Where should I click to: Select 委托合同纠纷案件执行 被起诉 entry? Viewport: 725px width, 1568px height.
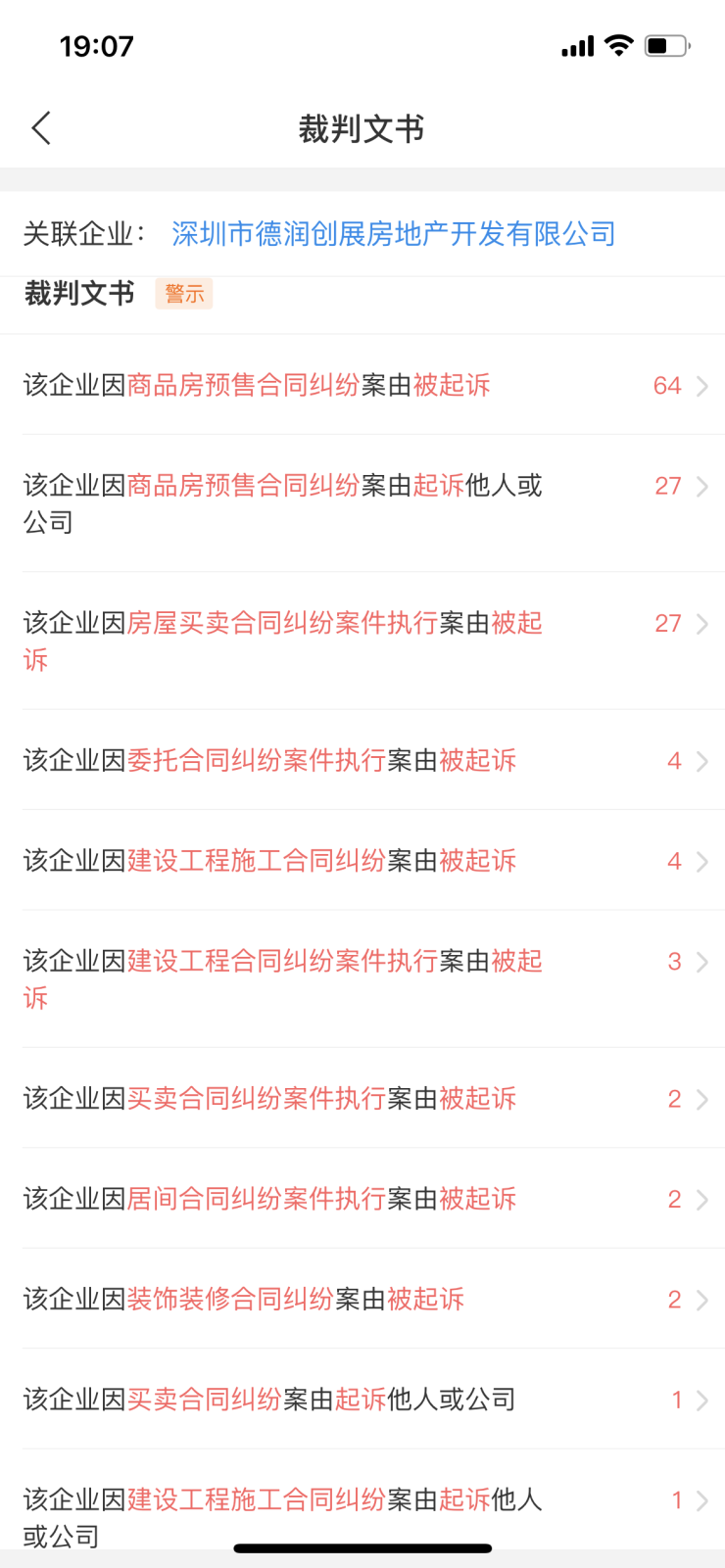[x=362, y=761]
